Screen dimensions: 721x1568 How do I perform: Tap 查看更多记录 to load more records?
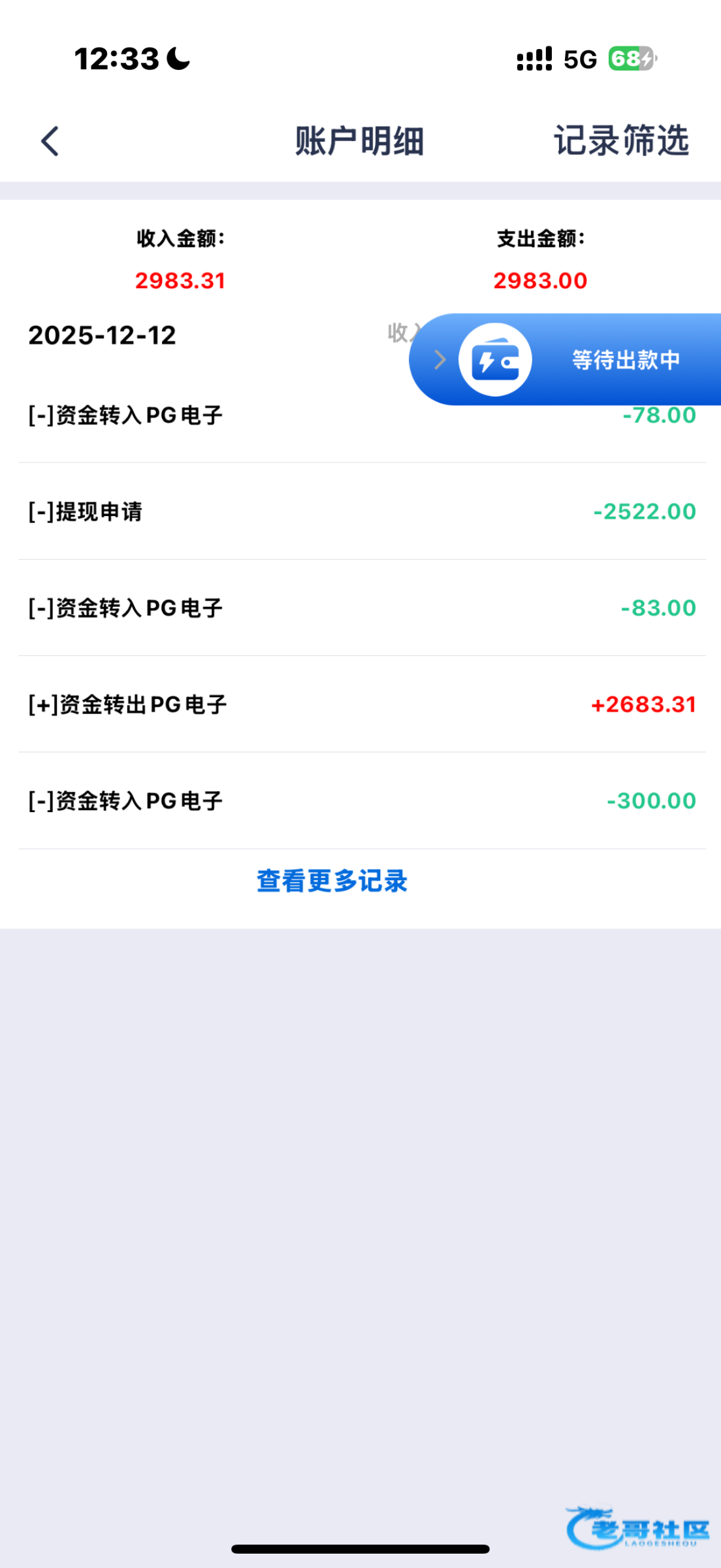[332, 881]
